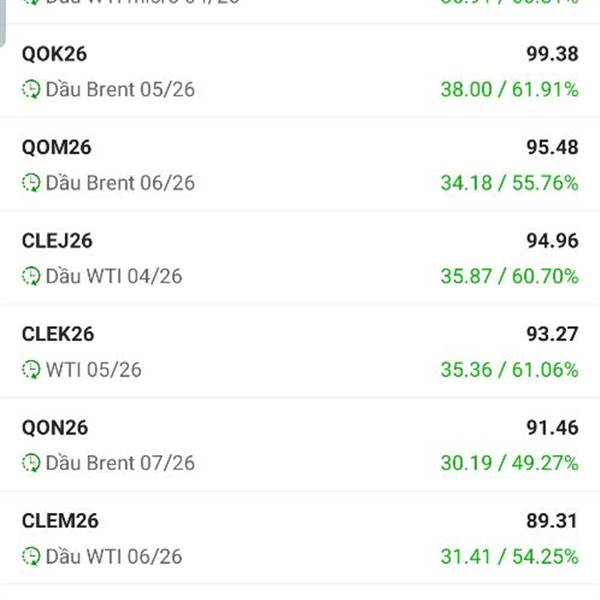Tap the QON26 Brent 07/26 row
The height and width of the screenshot is (600, 600).
click(300, 445)
